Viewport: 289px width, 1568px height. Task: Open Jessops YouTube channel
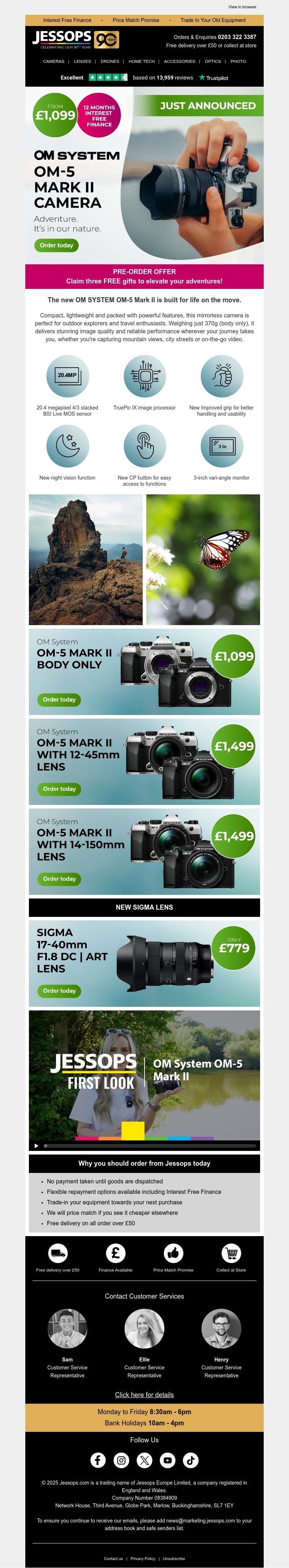[x=167, y=1460]
